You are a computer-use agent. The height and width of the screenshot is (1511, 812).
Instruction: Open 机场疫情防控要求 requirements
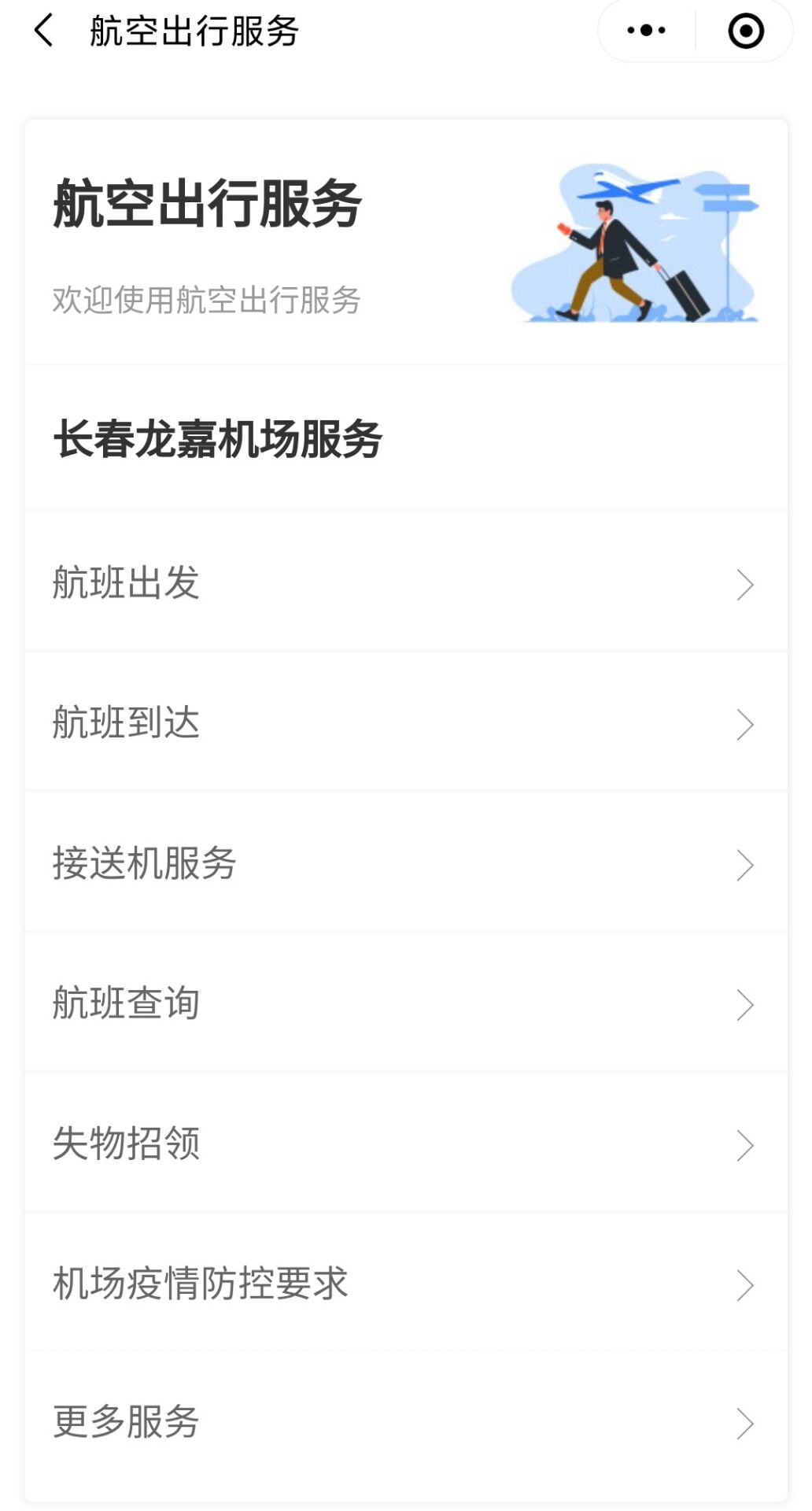click(405, 1284)
